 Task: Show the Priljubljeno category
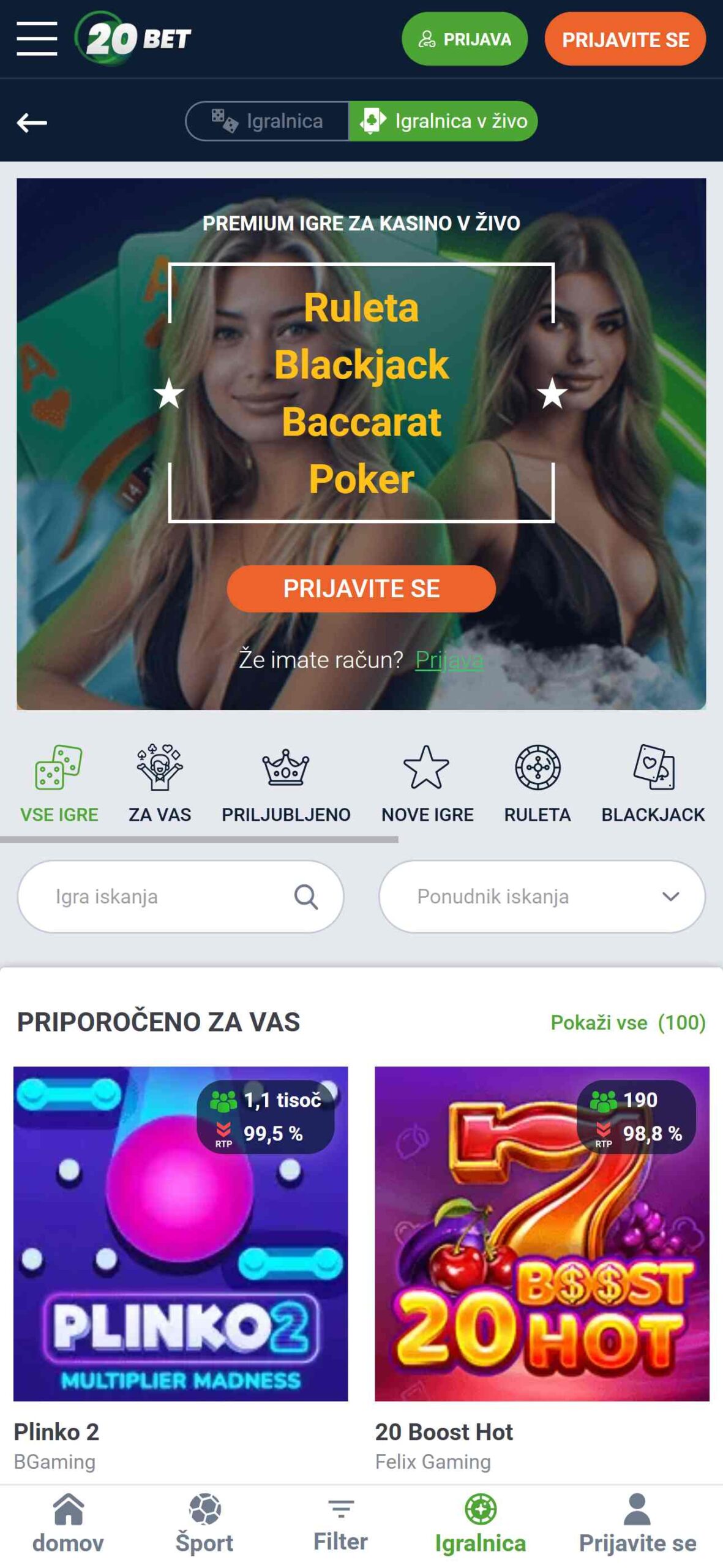286,784
